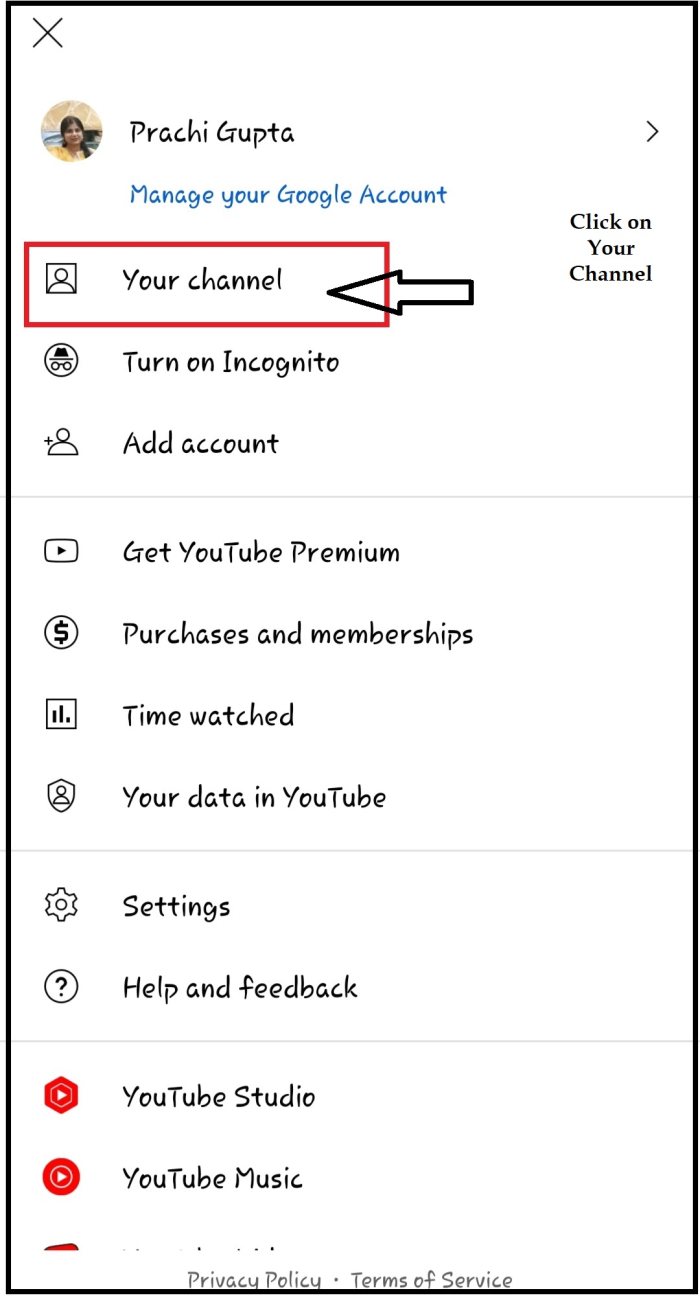Screen dimensions: 700x1302
Task: Read the Terms of Service
Action: [x=431, y=1280]
